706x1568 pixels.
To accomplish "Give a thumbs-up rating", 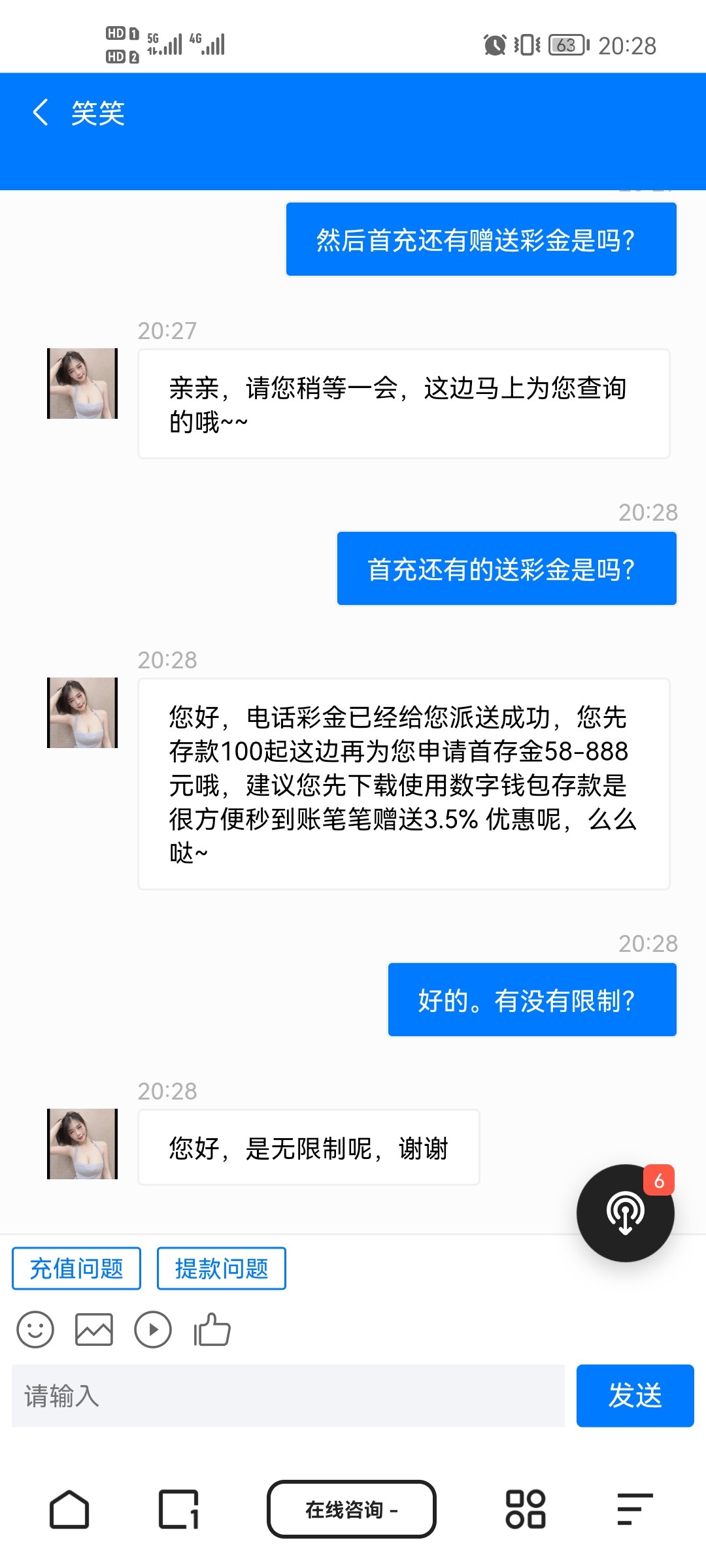I will tap(212, 1330).
